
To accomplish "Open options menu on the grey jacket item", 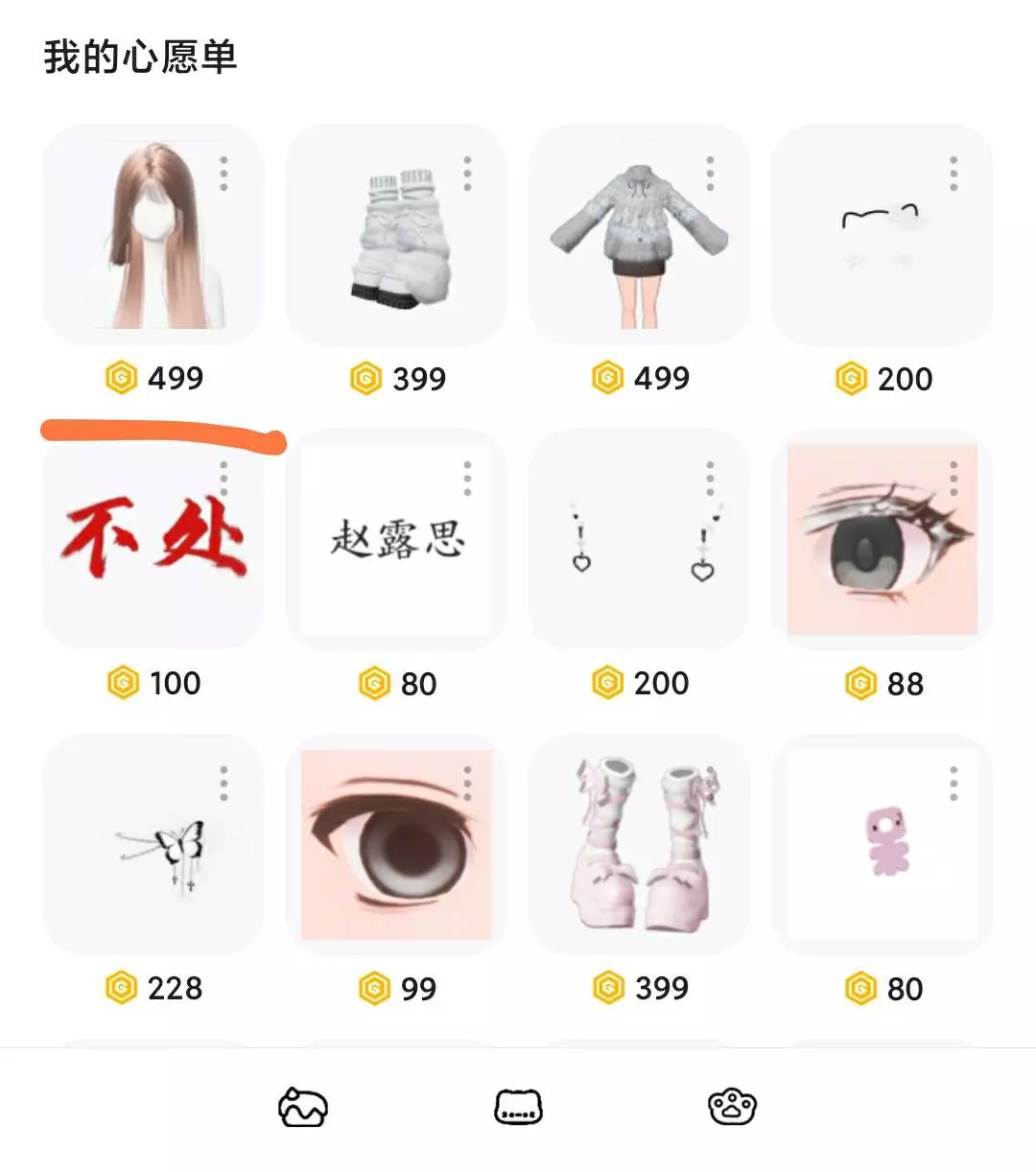I will (x=710, y=174).
